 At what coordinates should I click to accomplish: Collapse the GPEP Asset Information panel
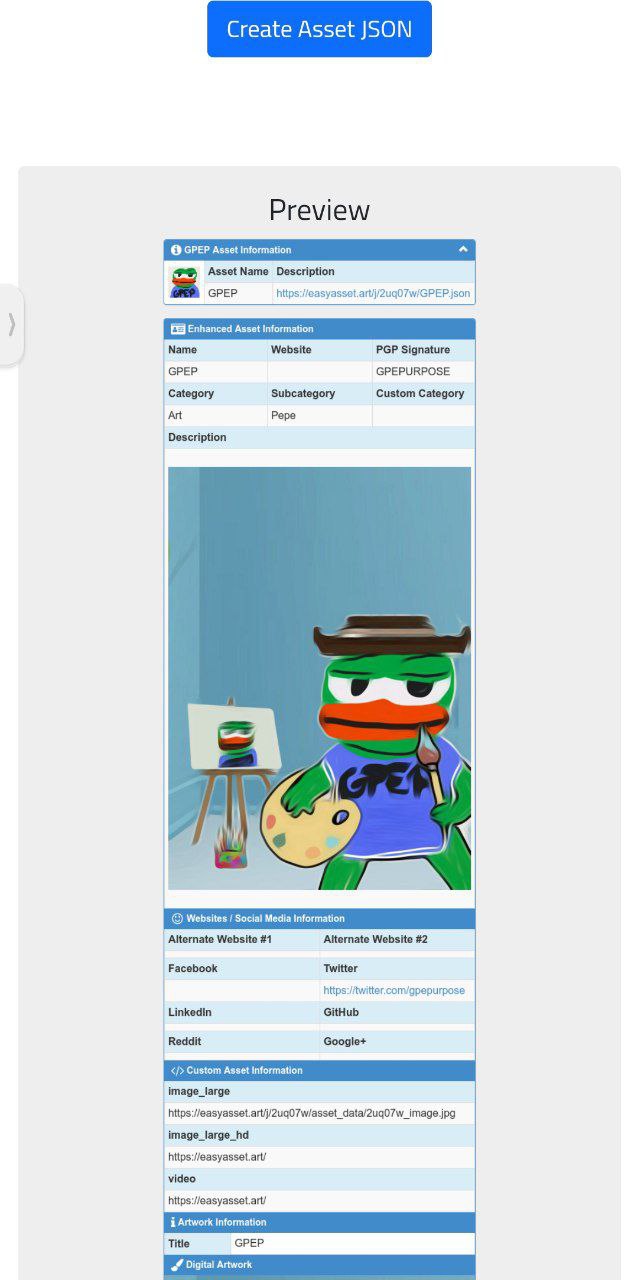coord(463,249)
